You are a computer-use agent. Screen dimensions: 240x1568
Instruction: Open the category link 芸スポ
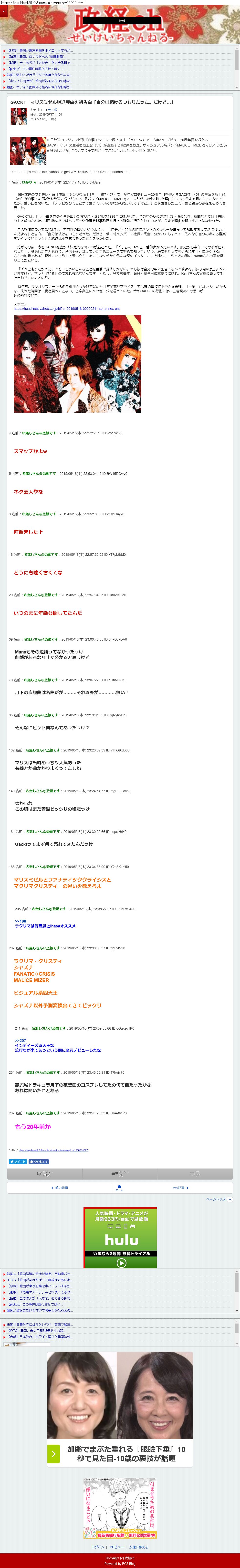(x=52, y=110)
